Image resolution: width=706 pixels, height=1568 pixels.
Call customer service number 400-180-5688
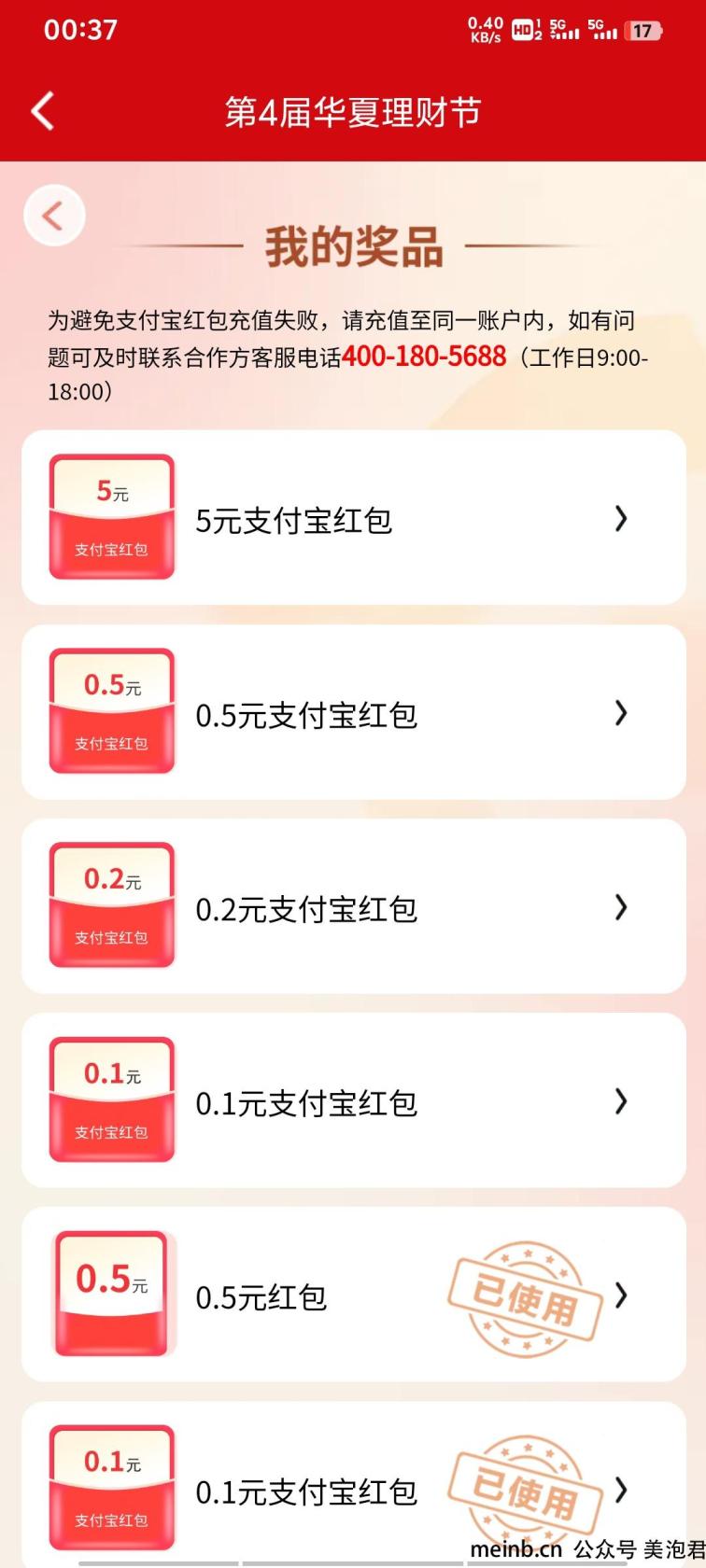click(x=424, y=357)
